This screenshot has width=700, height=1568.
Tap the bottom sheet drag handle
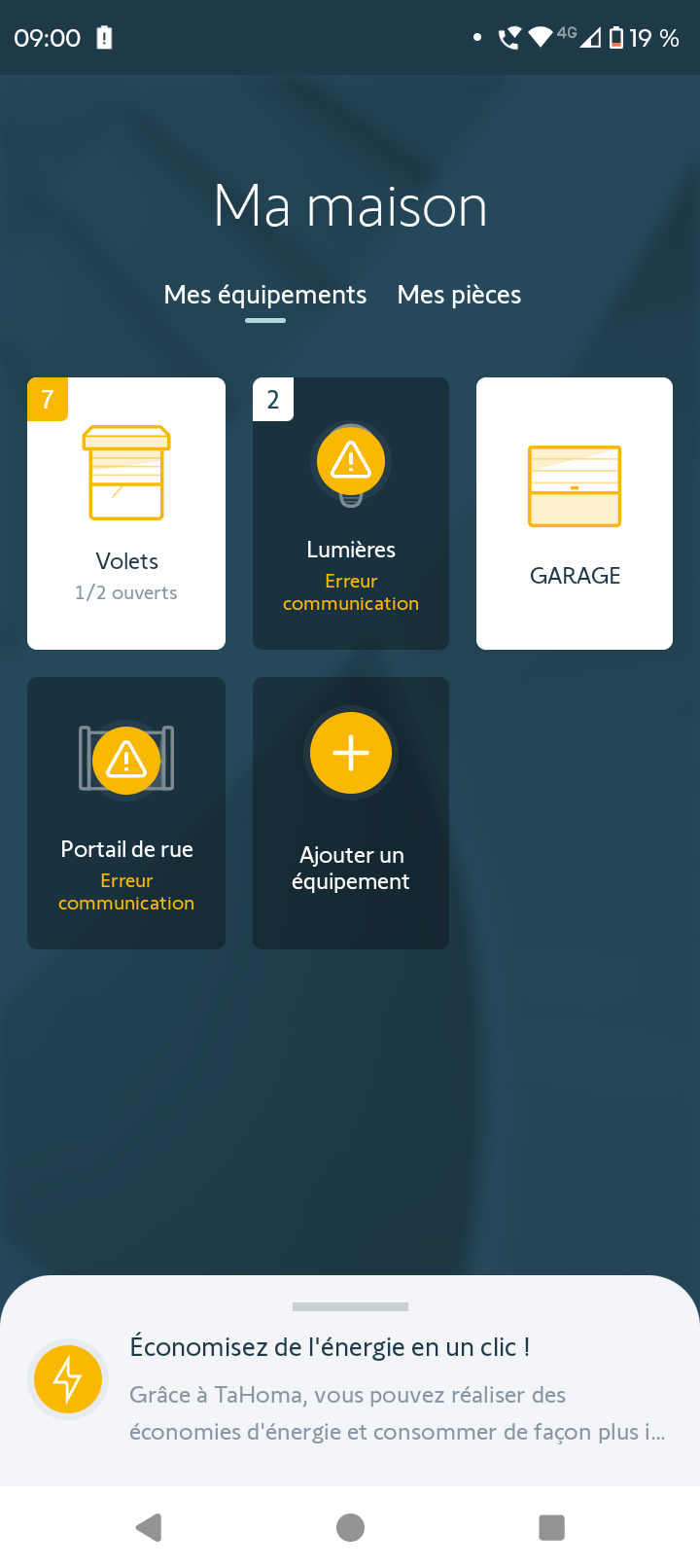[x=350, y=1306]
